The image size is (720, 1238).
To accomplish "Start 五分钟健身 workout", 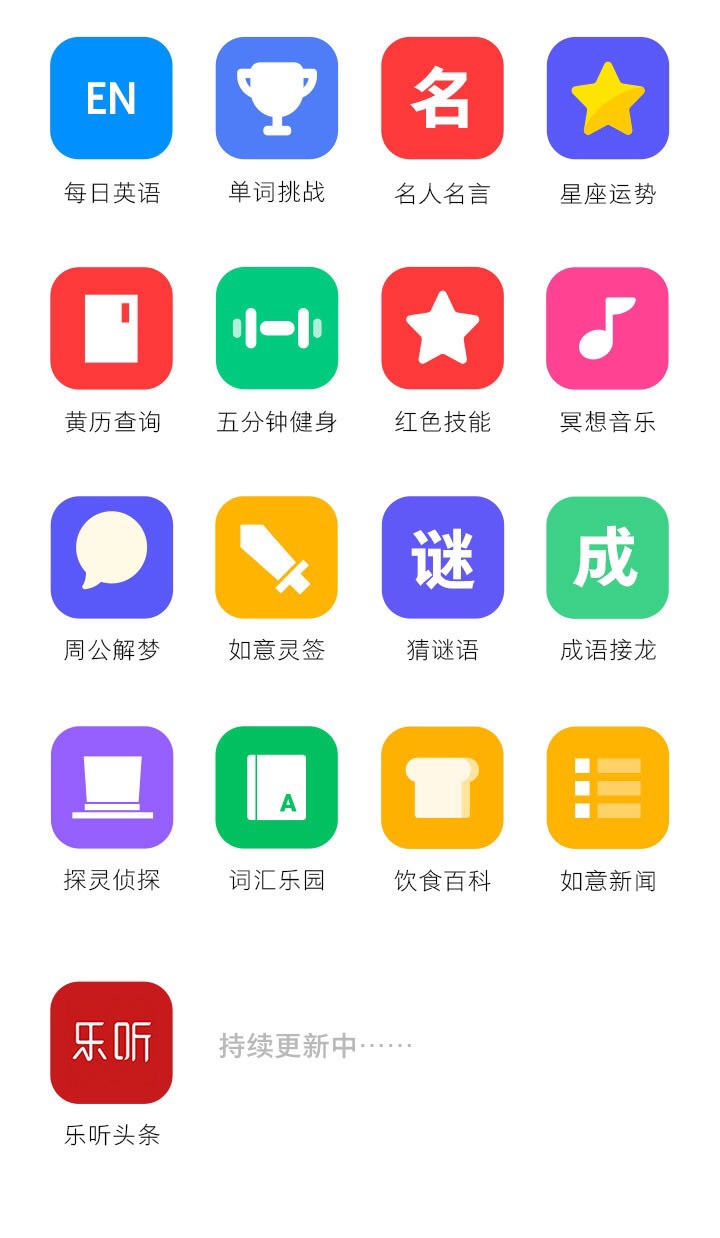I will pyautogui.click(x=277, y=328).
